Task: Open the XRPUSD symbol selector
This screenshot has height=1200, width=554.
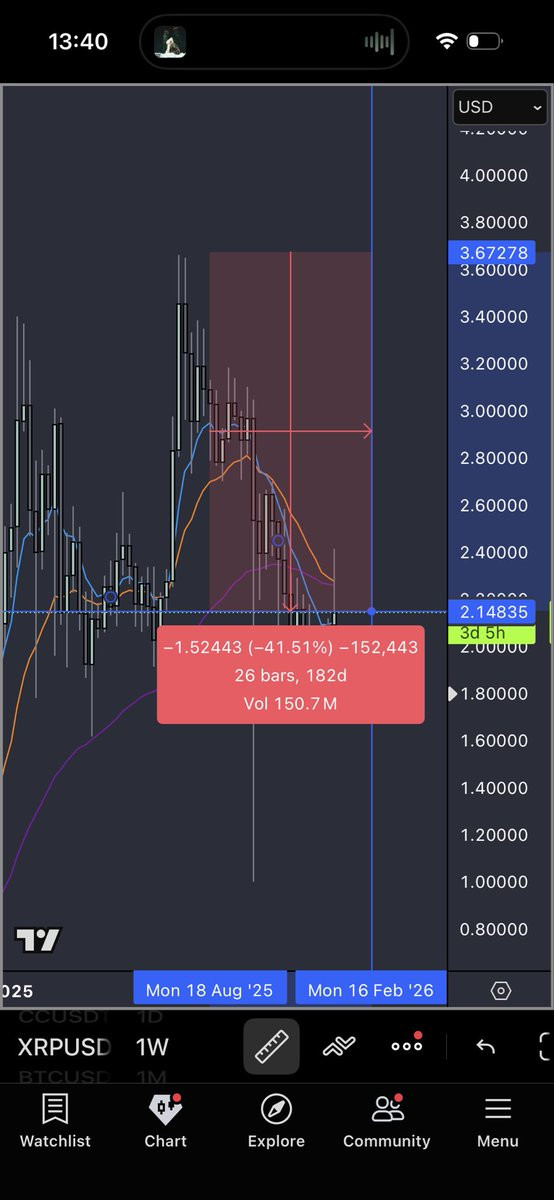Action: (64, 1047)
